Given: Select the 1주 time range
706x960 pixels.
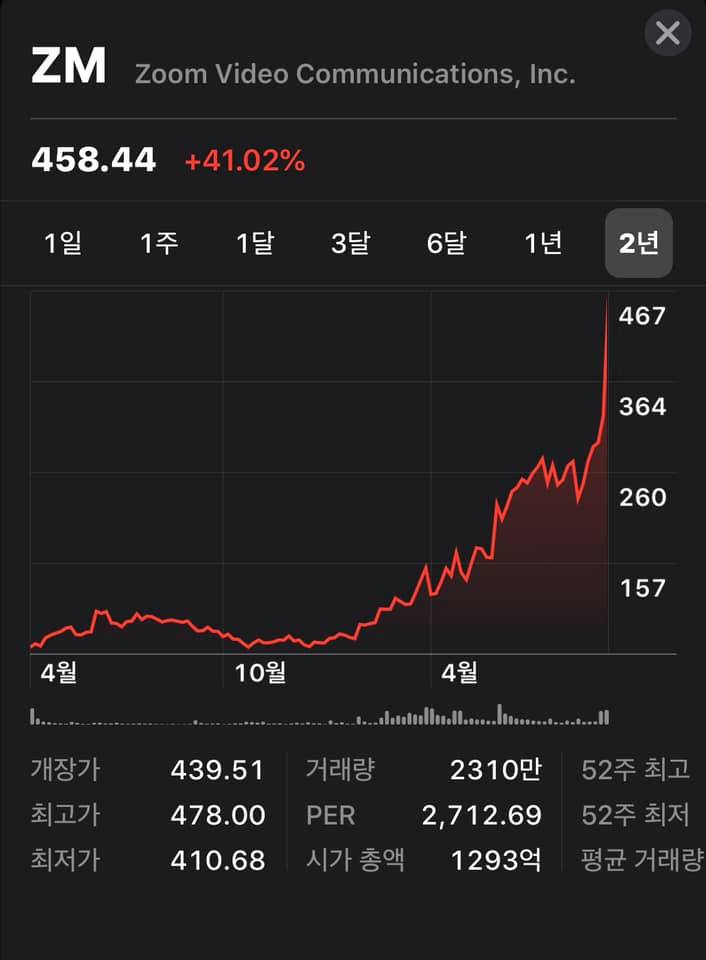Looking at the screenshot, I should (x=159, y=243).
